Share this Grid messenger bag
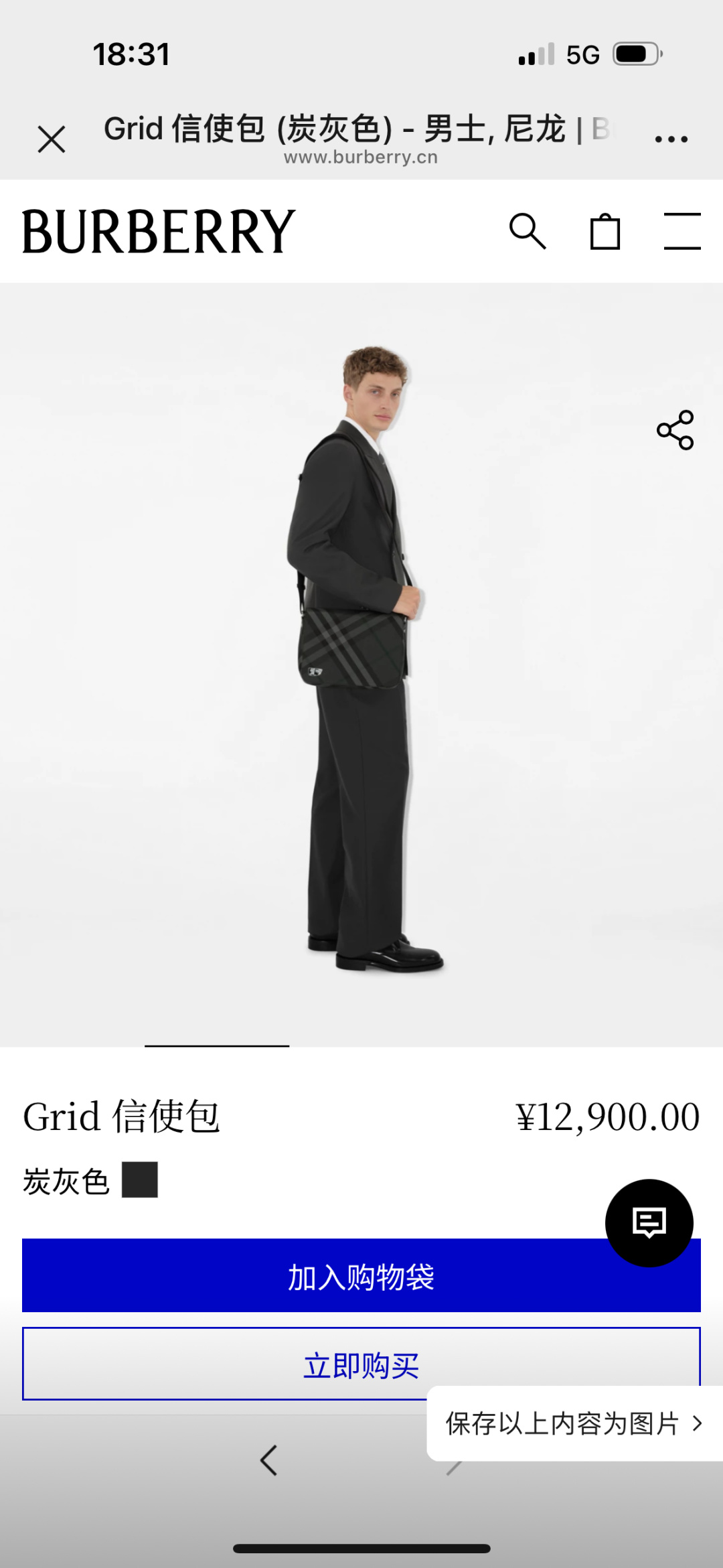This screenshot has width=723, height=1568. (x=675, y=430)
